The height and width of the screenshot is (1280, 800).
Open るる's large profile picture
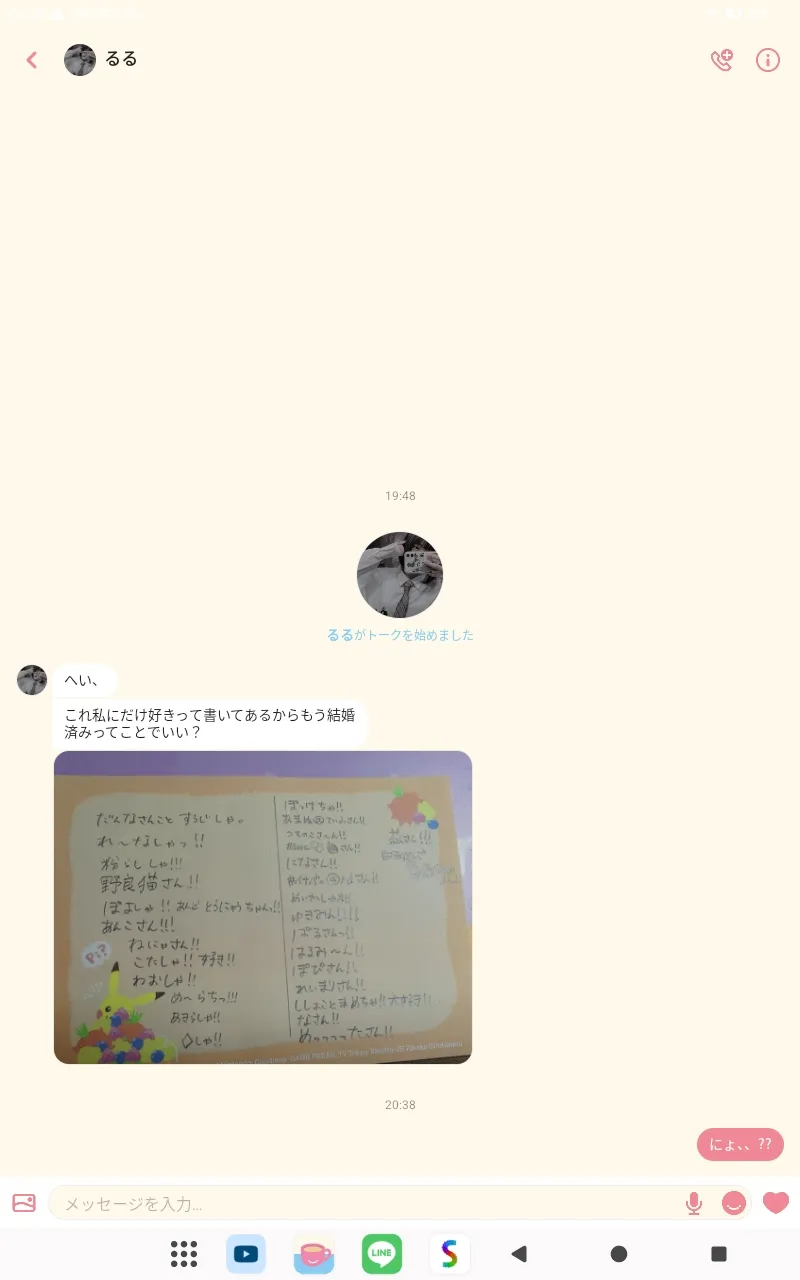[x=400, y=575]
